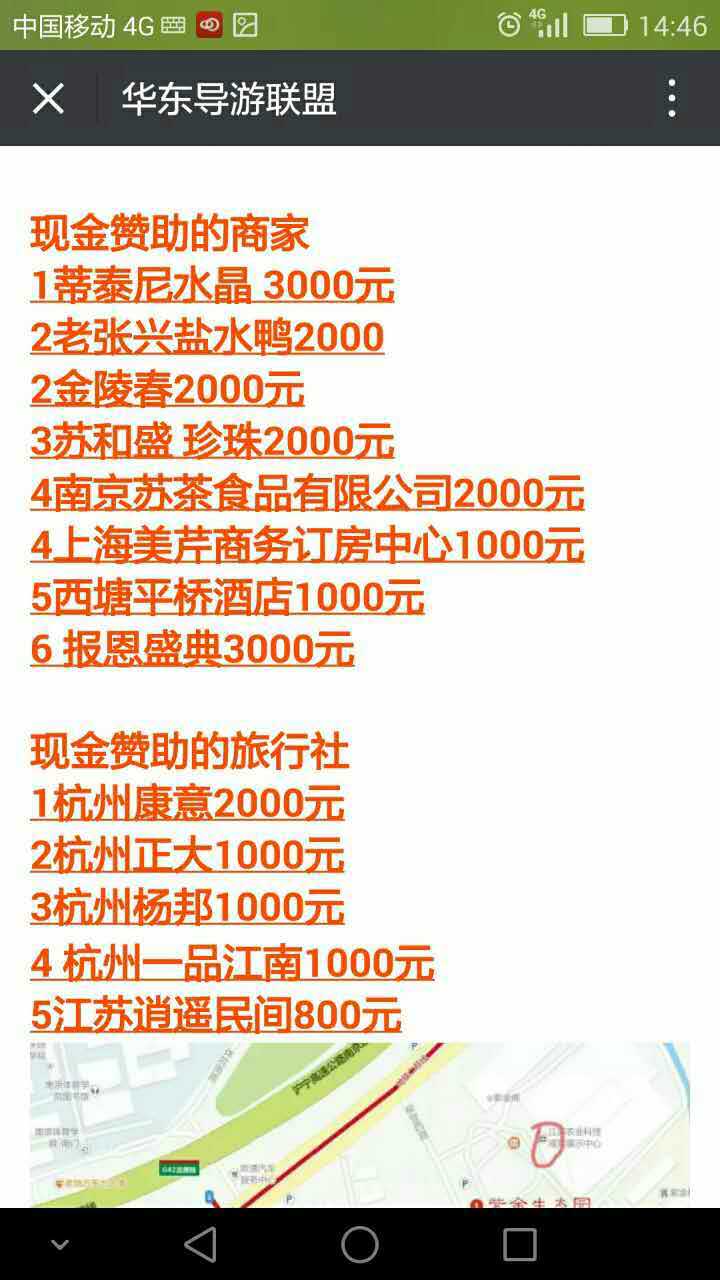The height and width of the screenshot is (1280, 720).
Task: Tap the 金陵春2000元 link
Action: click(x=167, y=390)
